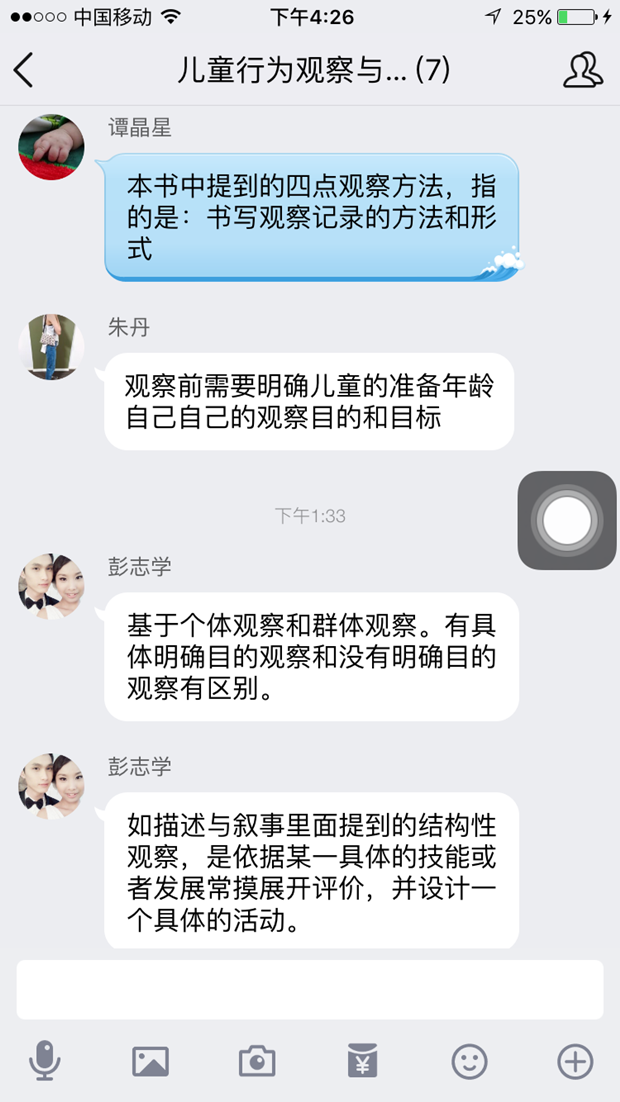The width and height of the screenshot is (620, 1102).
Task: Open the photo gallery picker
Action: tap(151, 1061)
